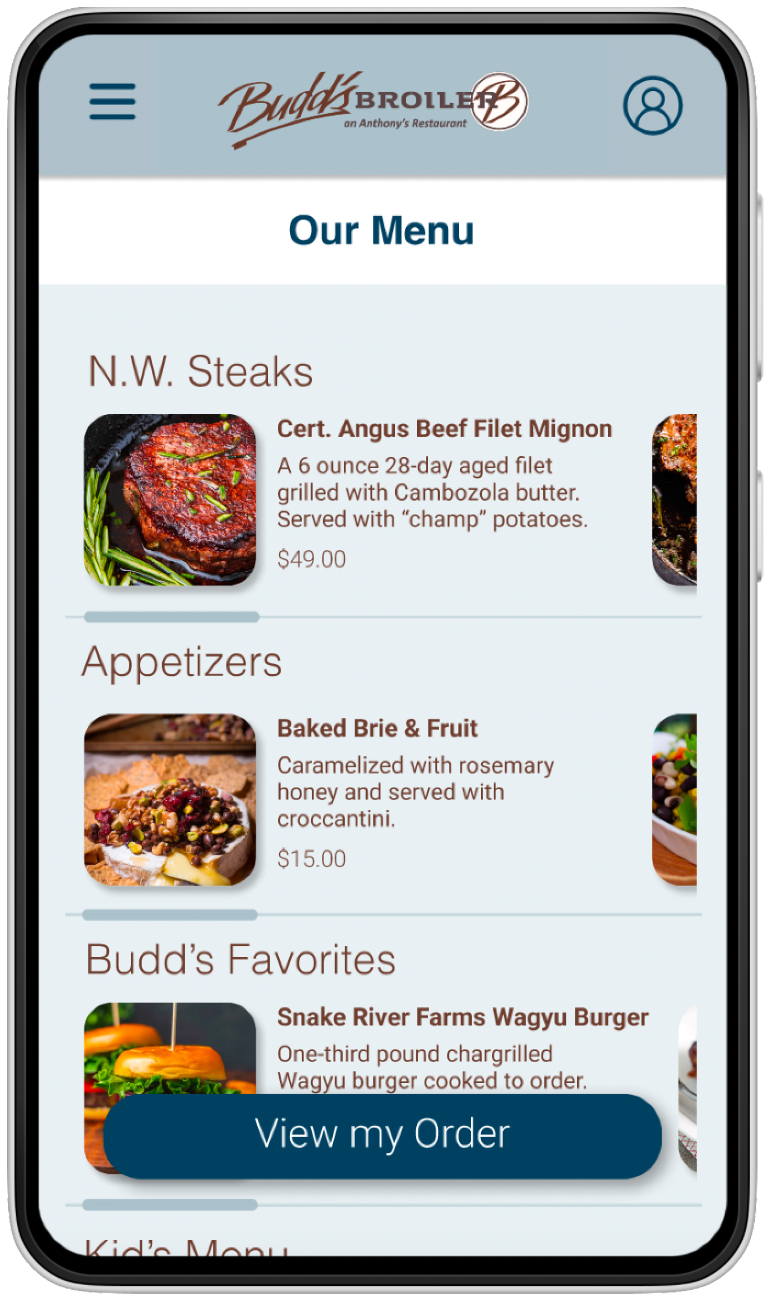The height and width of the screenshot is (1299, 770).
Task: Tap the partially visible steak carousel image
Action: (x=677, y=499)
